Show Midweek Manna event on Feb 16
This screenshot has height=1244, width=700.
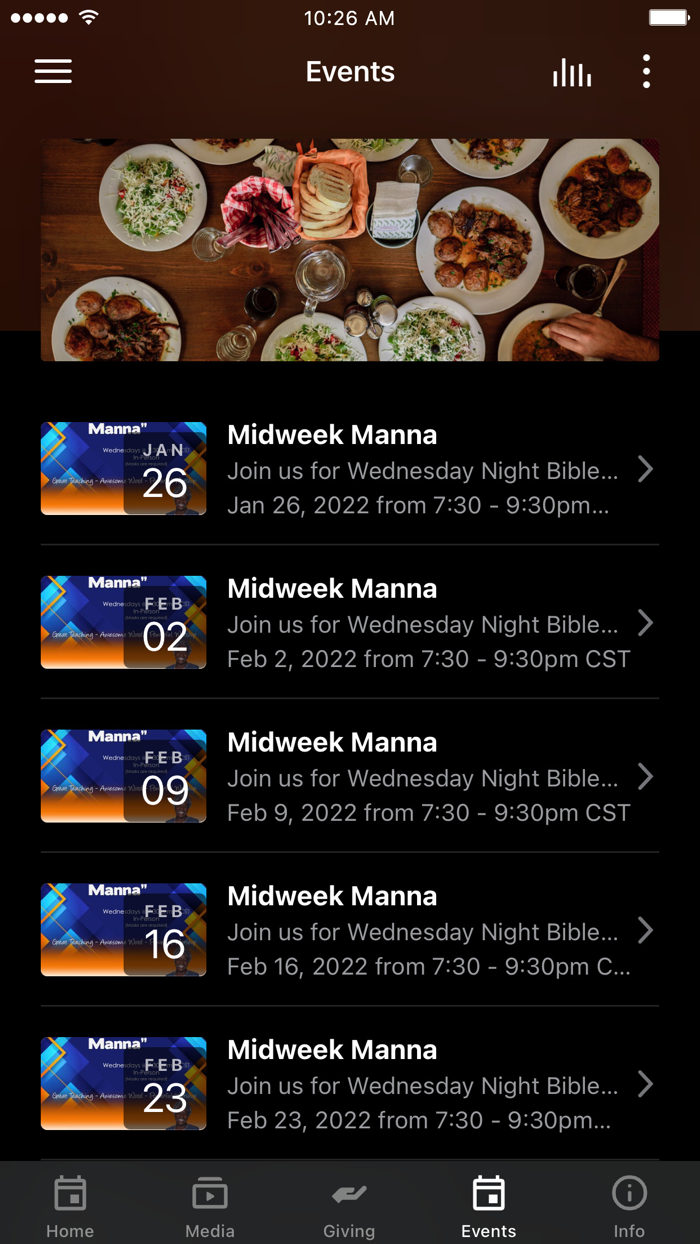tap(350, 931)
